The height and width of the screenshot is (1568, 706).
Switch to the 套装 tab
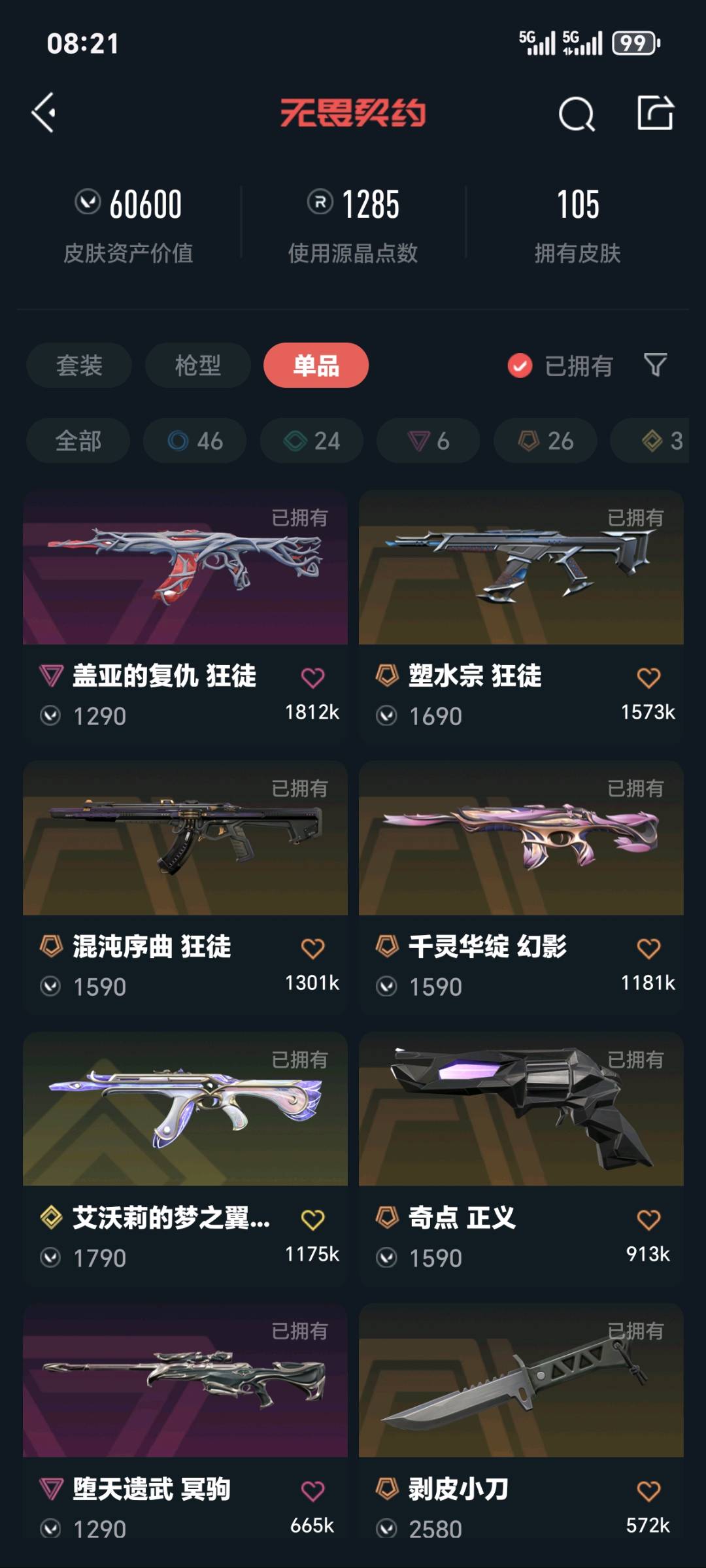coord(79,366)
